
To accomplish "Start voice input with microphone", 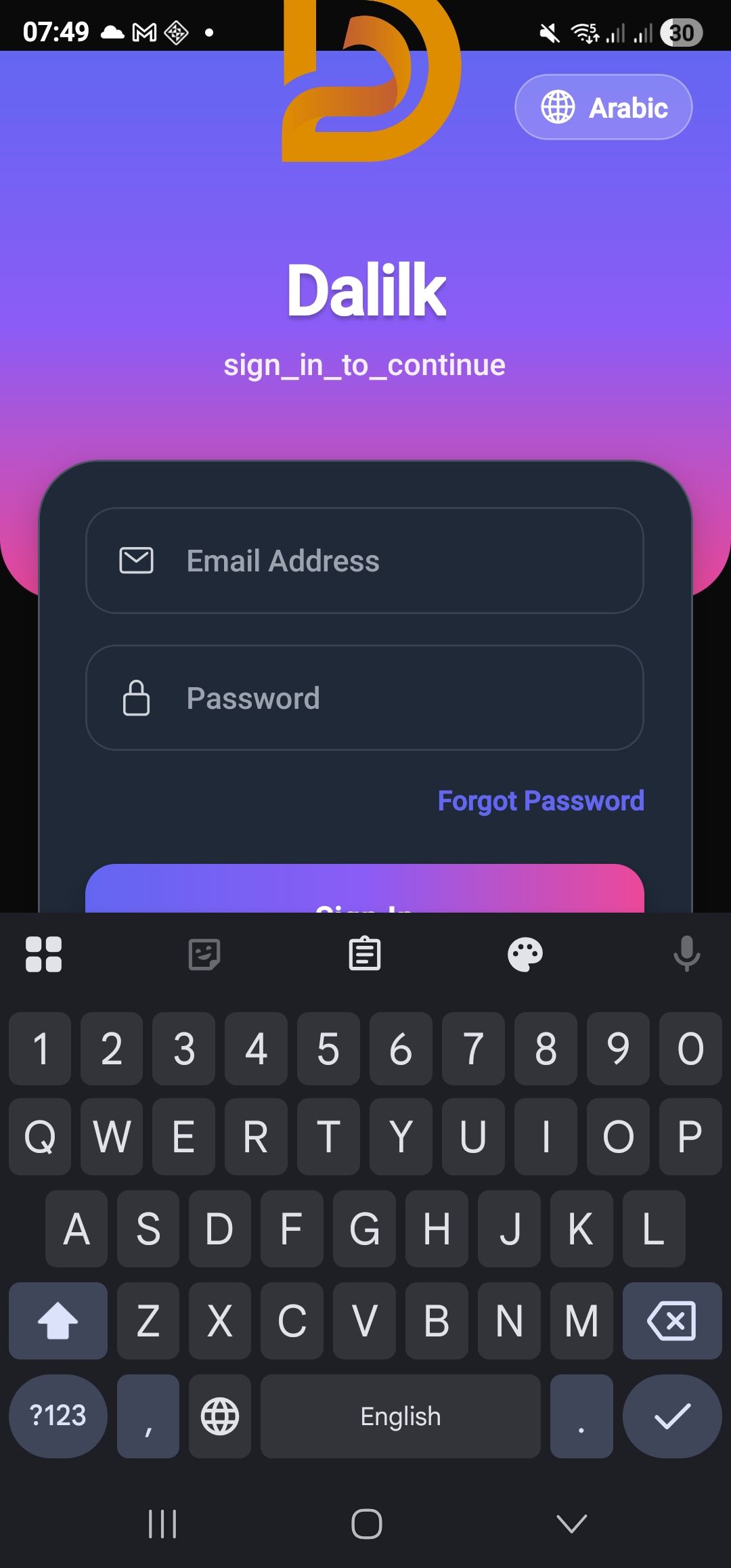I will (x=686, y=953).
